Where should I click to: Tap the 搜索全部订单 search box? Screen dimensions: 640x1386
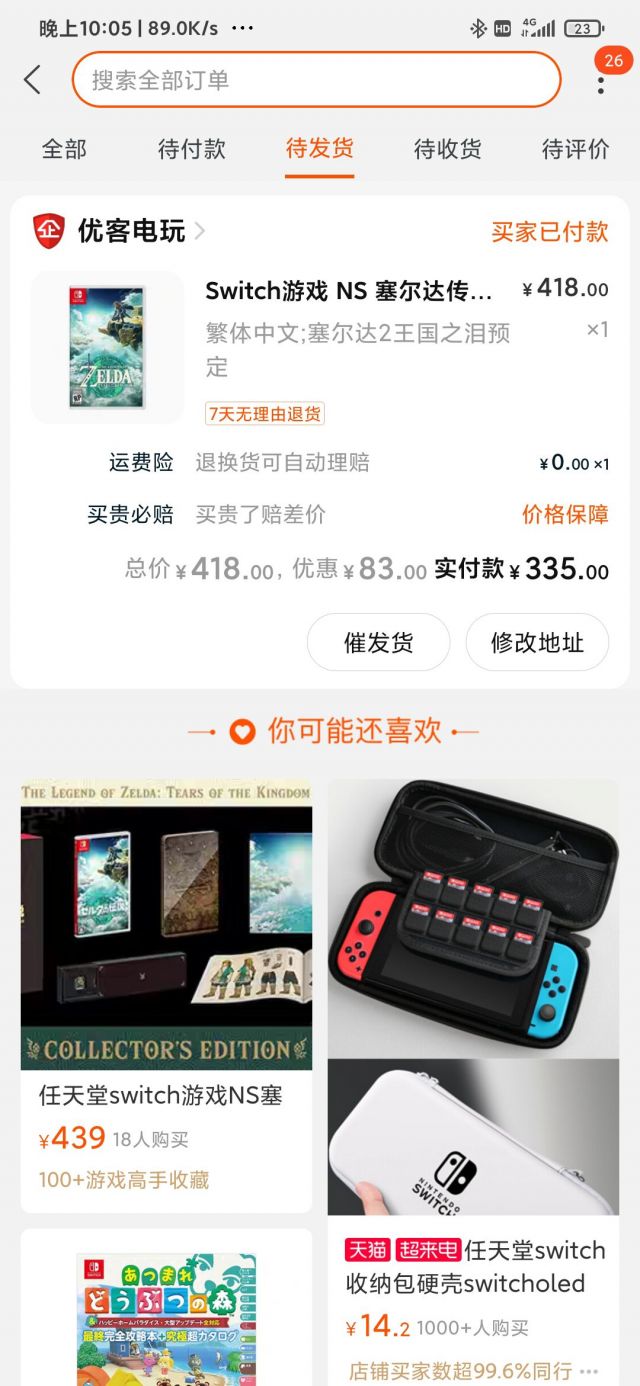point(316,80)
